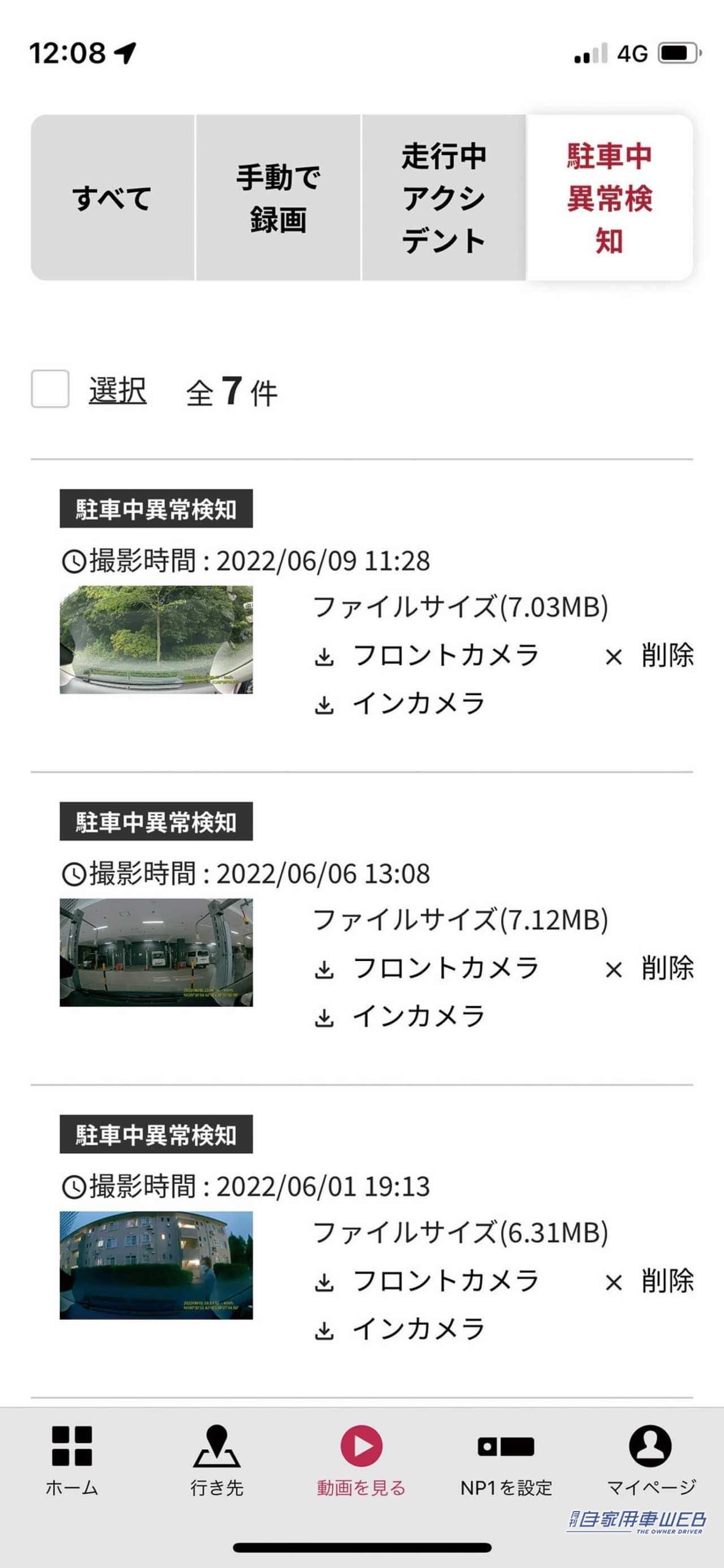The height and width of the screenshot is (1568, 724).
Task: Switch to マイページ tab
Action: pyautogui.click(x=651, y=1461)
